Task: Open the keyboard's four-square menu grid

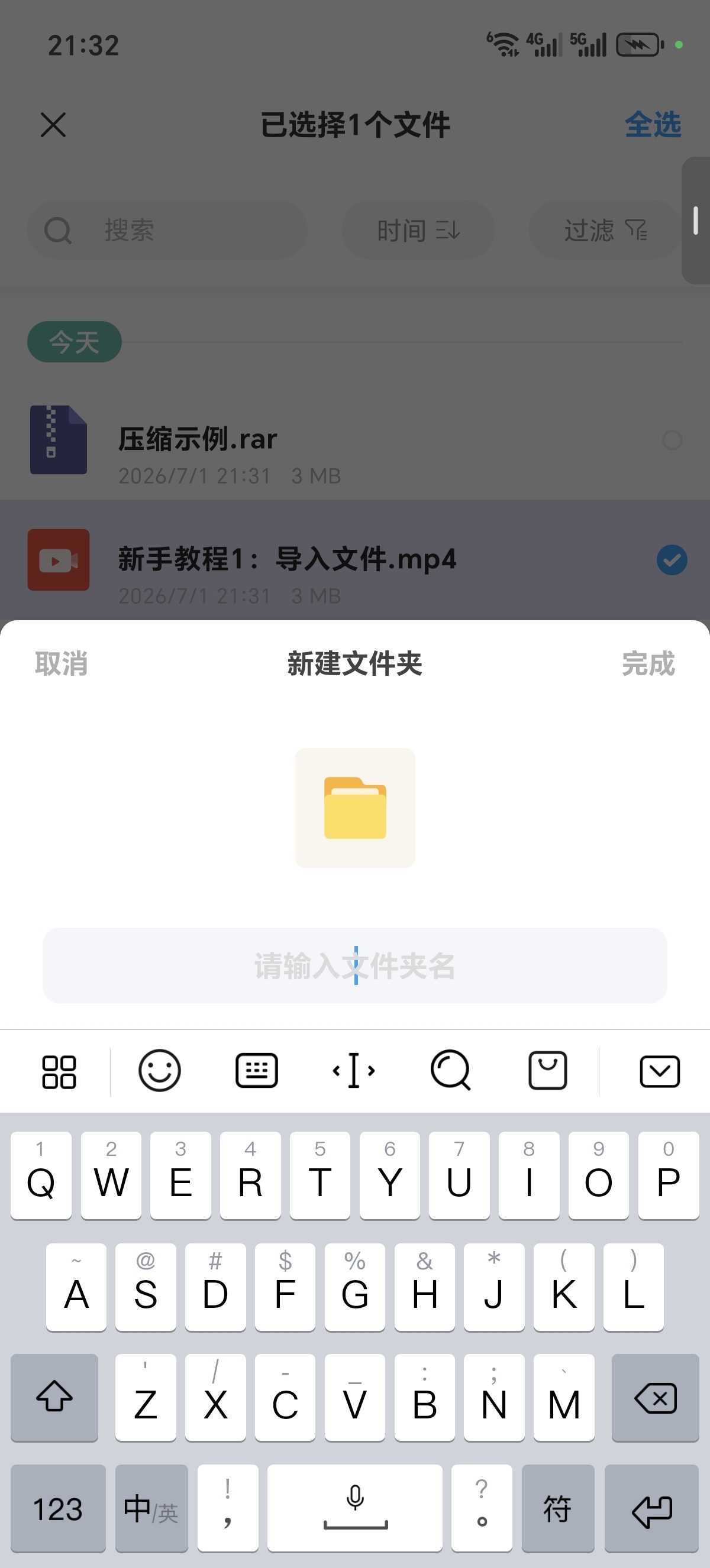Action: 59,1072
